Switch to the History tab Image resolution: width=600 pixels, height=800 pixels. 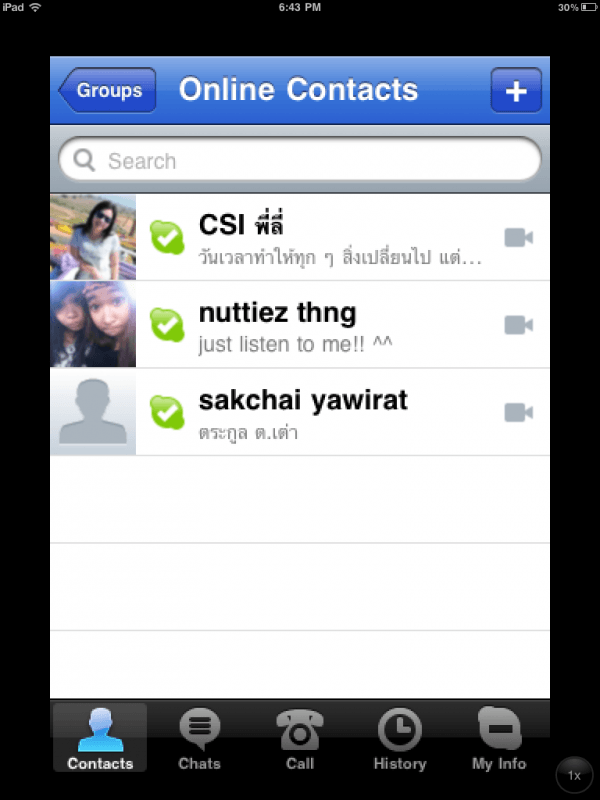pos(399,740)
